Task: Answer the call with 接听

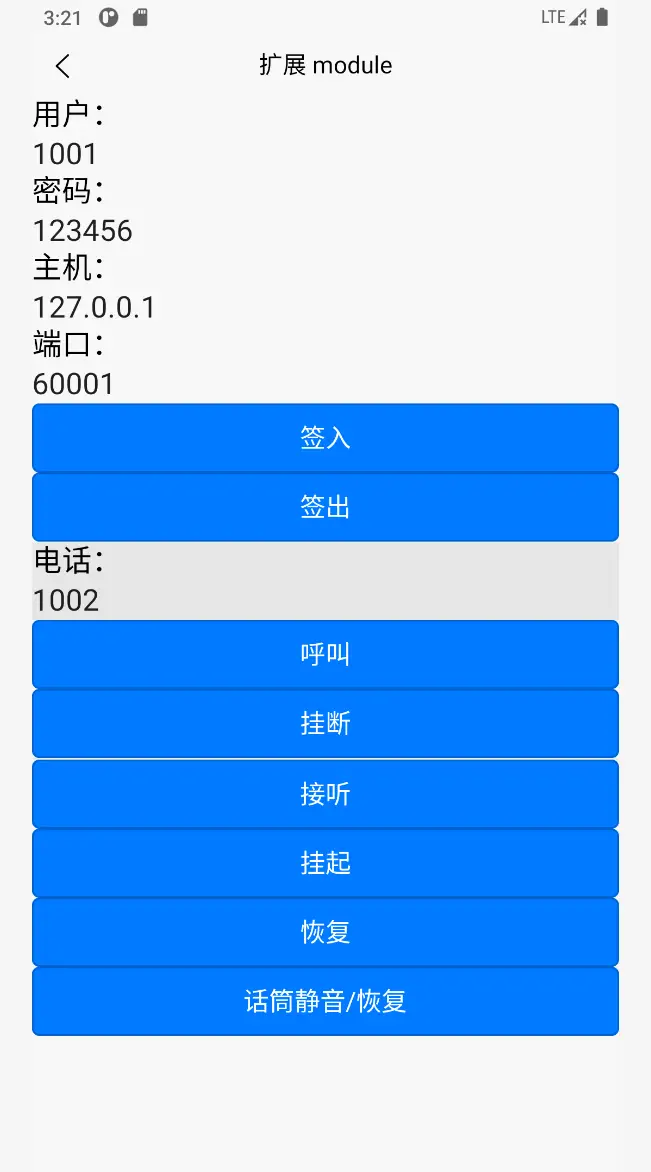Action: [325, 794]
